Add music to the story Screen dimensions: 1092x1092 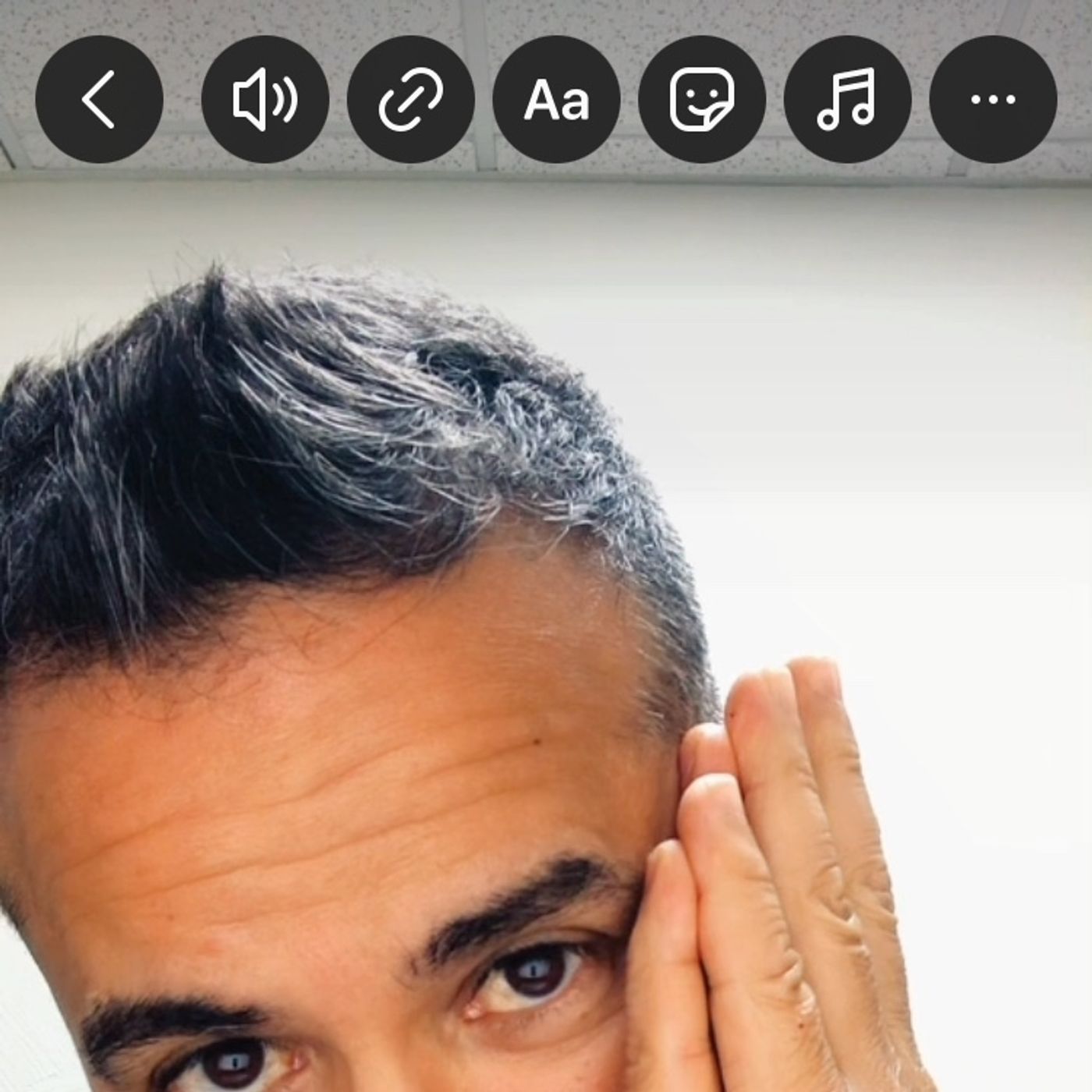click(847, 99)
